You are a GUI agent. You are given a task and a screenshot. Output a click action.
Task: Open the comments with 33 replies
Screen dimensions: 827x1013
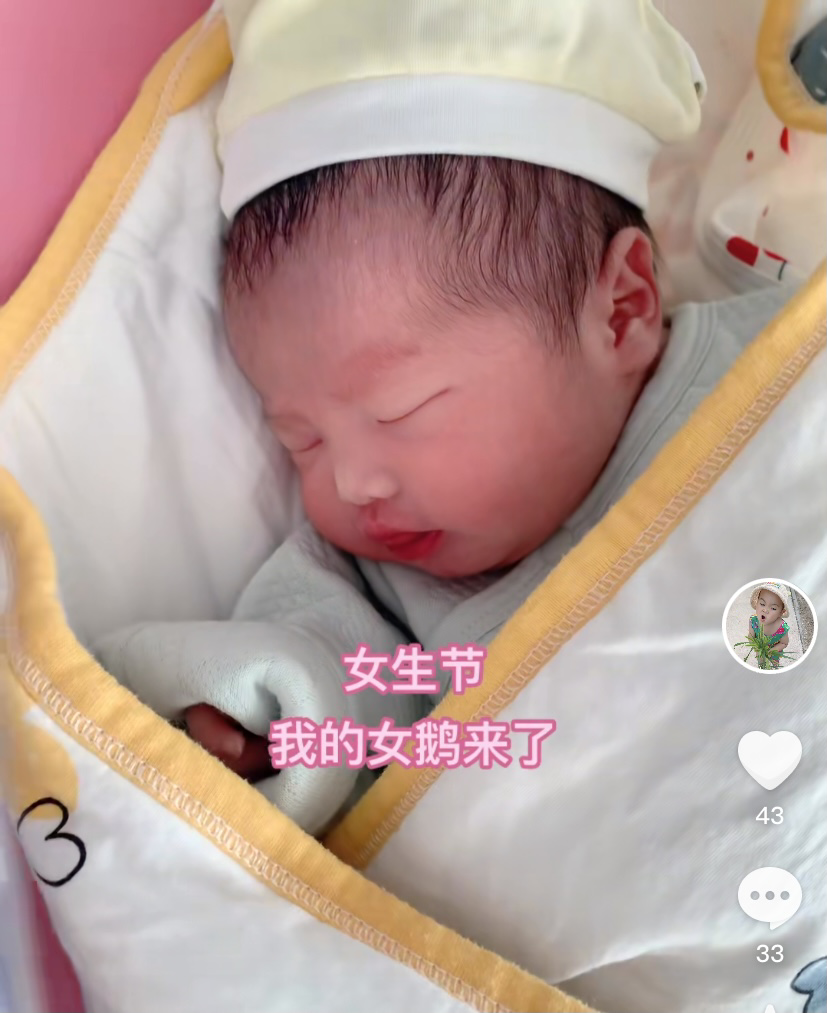click(x=769, y=897)
